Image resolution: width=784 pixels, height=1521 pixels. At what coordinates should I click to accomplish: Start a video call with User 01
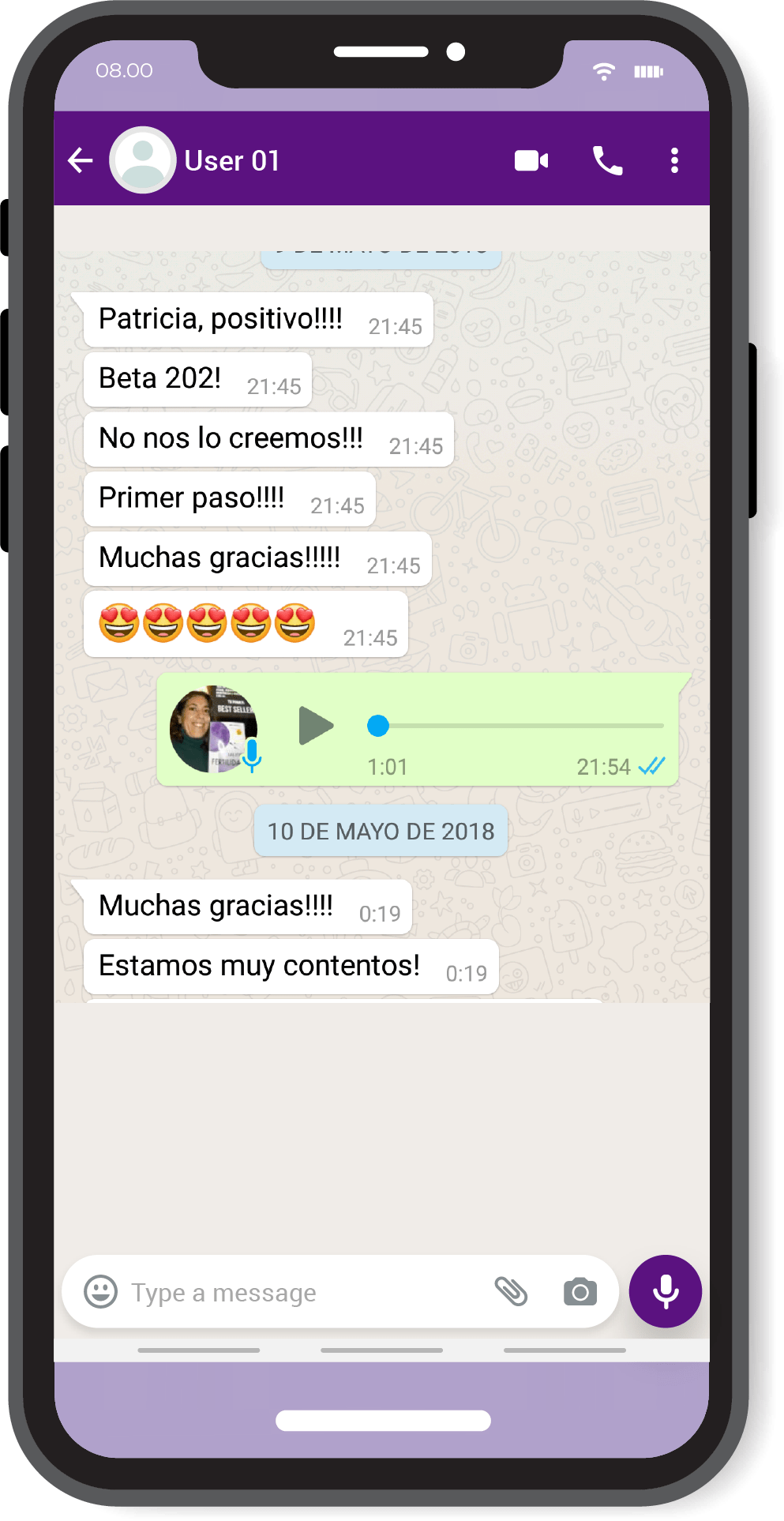click(531, 160)
